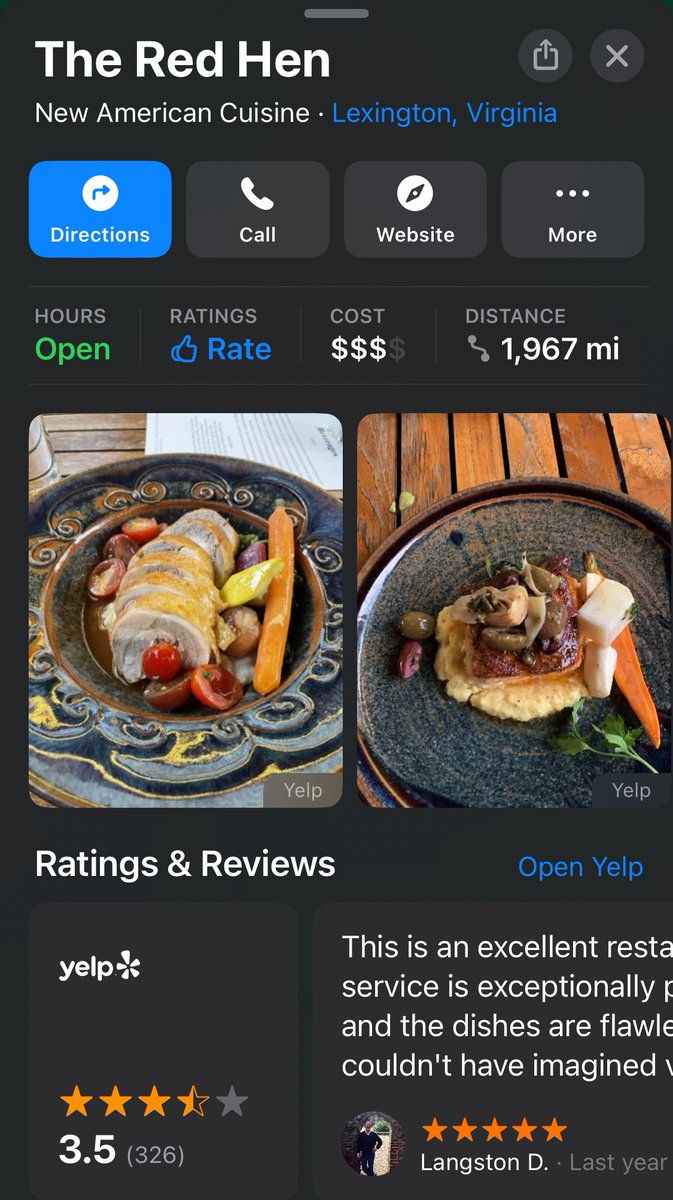The height and width of the screenshot is (1200, 673).
Task: Share The Red Hen place card
Action: (545, 56)
